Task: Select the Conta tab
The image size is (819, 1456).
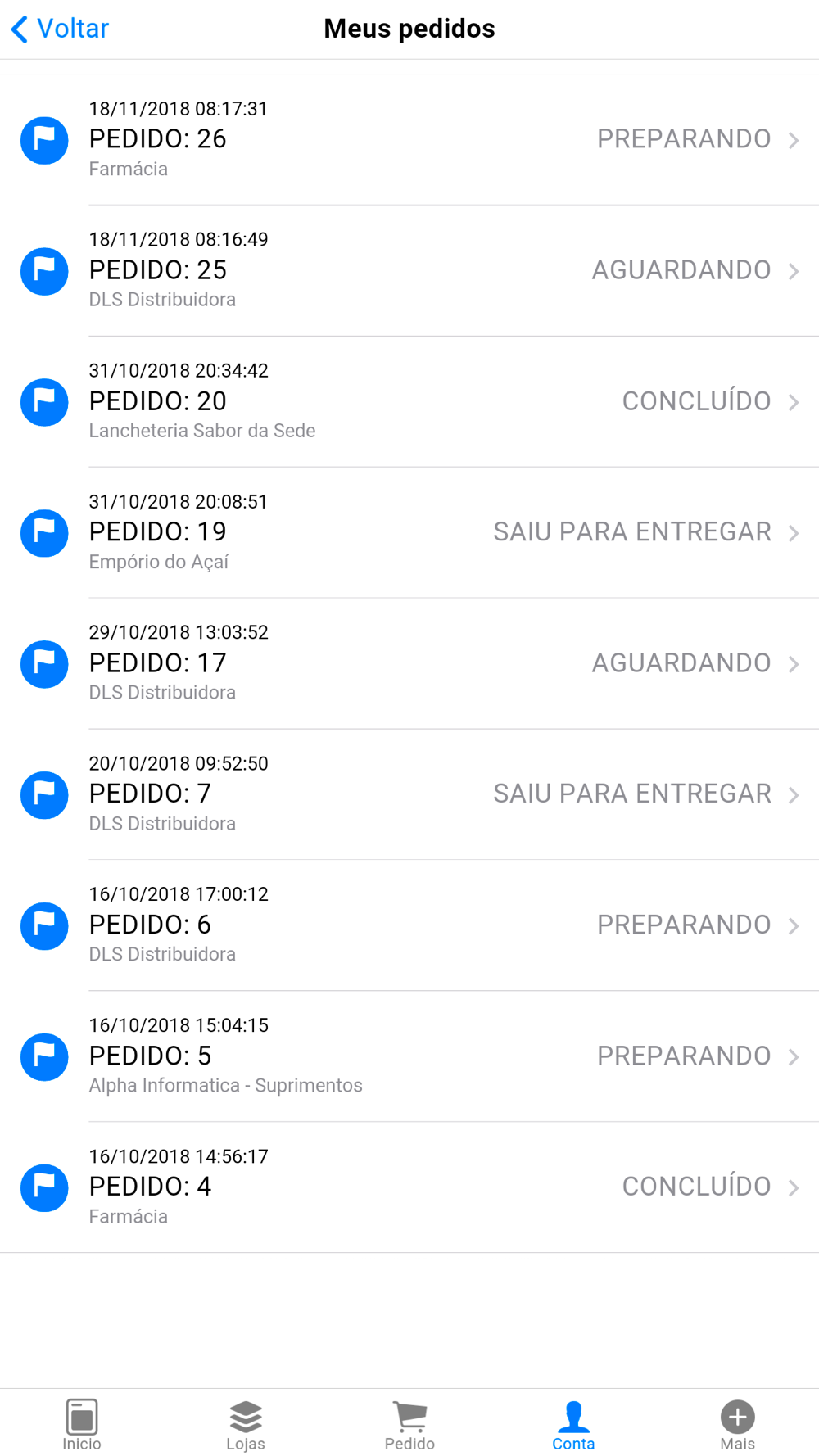Action: click(573, 1425)
